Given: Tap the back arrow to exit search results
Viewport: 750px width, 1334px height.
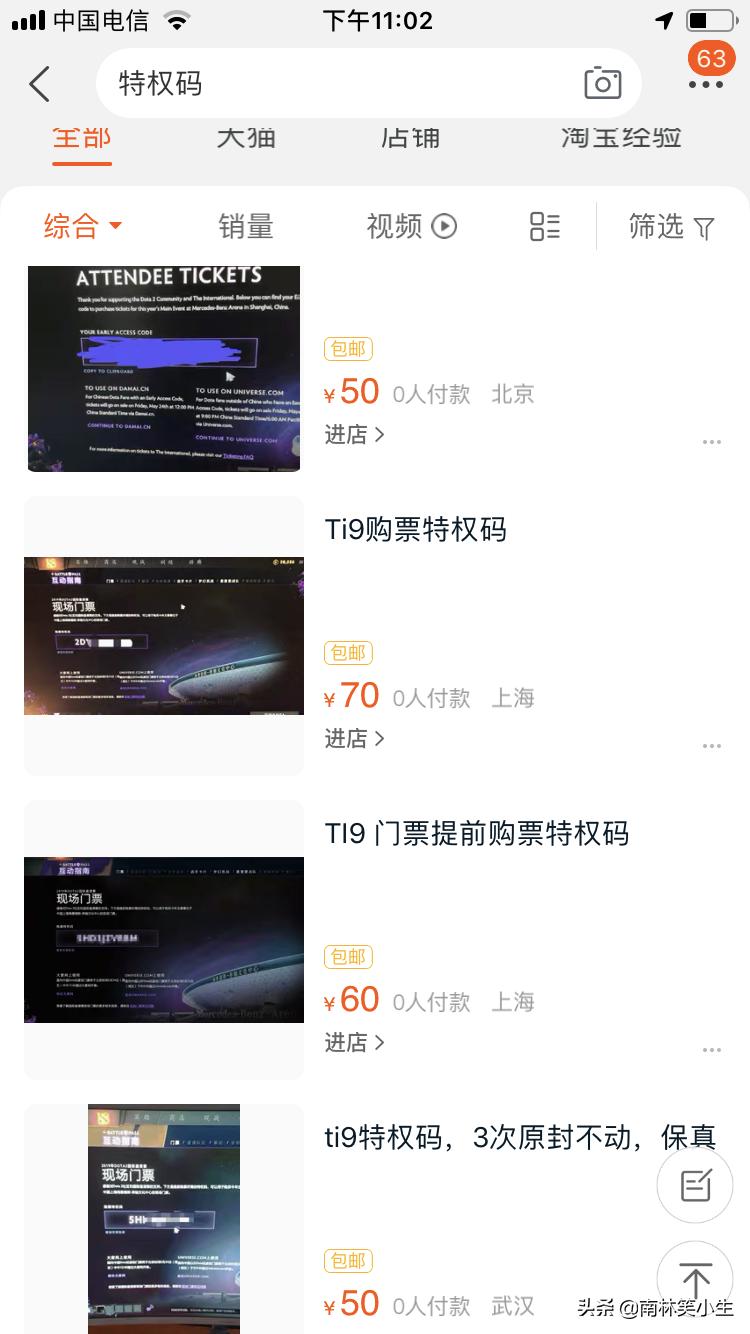Looking at the screenshot, I should click(x=40, y=84).
